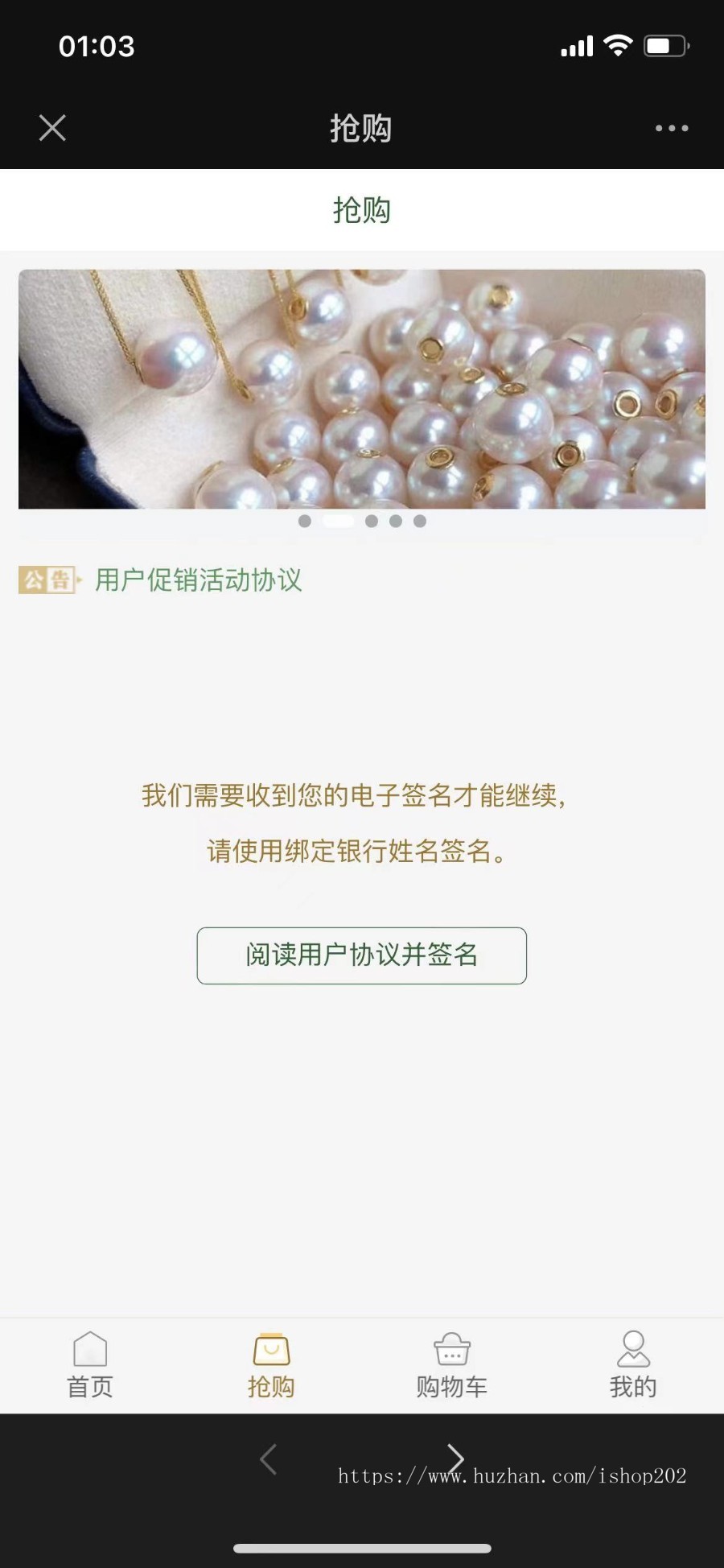Image resolution: width=724 pixels, height=1568 pixels.
Task: Open the three-dot more options menu
Action: pos(671,128)
